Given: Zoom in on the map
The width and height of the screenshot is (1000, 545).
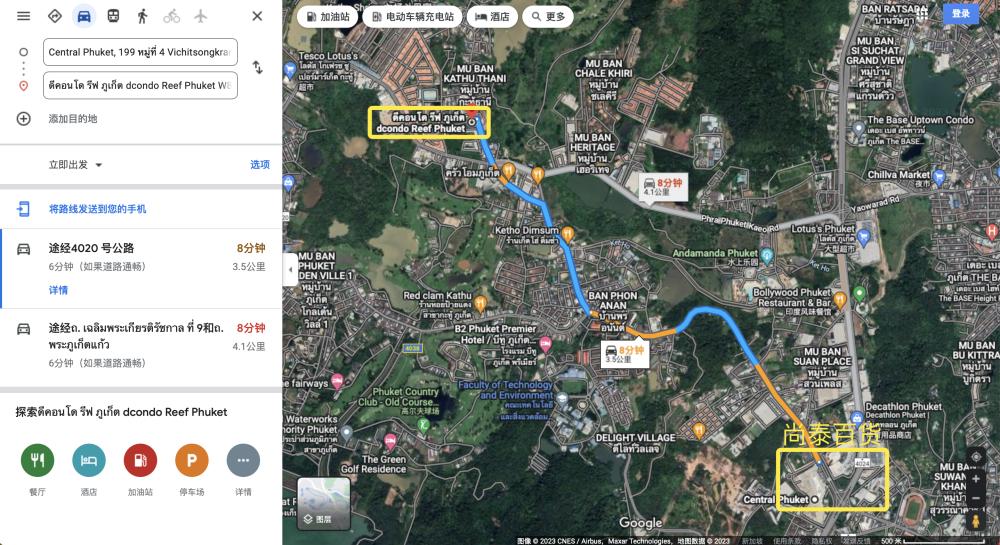Looking at the screenshot, I should (976, 479).
